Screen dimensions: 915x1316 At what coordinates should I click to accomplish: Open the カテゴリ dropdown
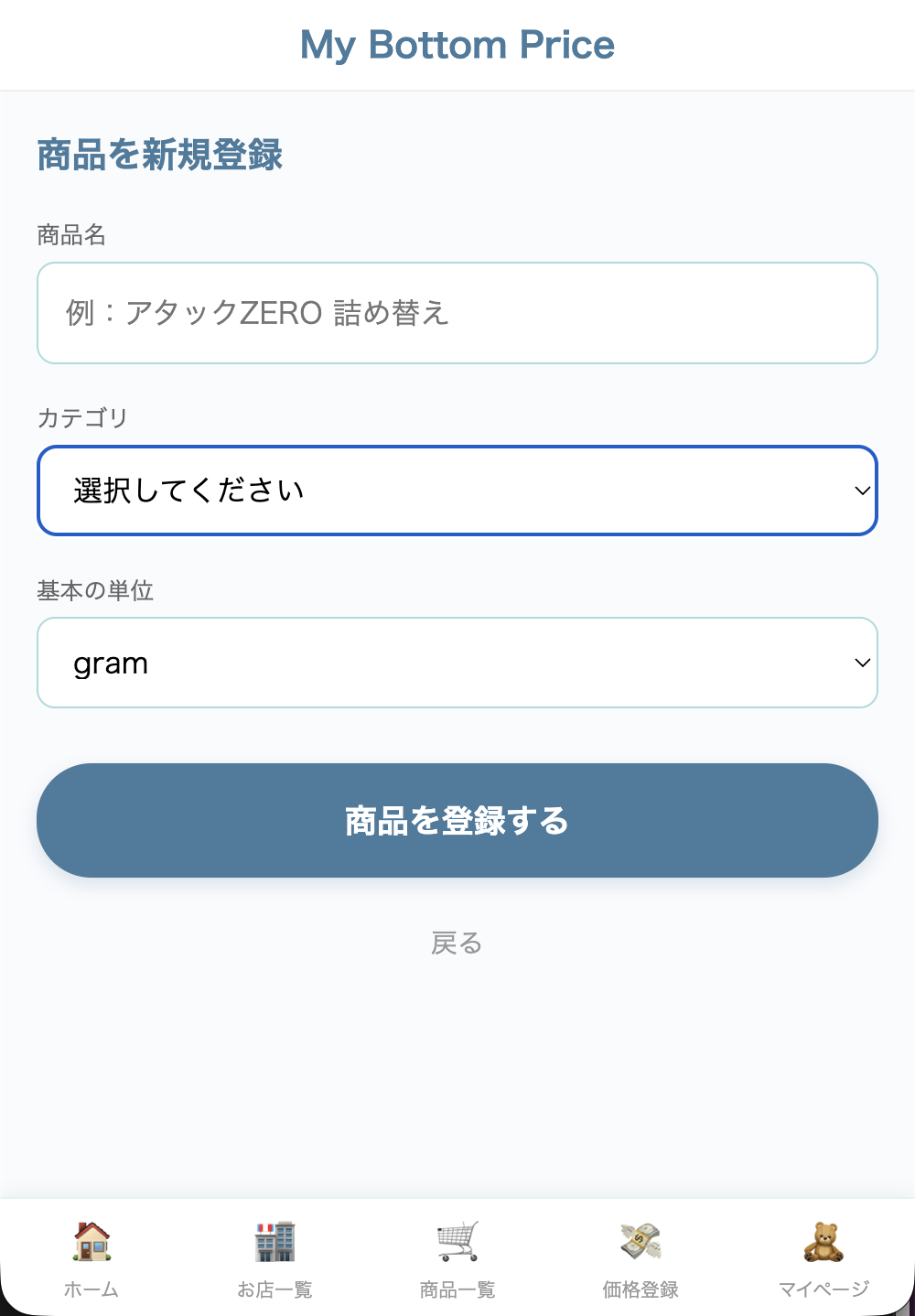tap(457, 491)
